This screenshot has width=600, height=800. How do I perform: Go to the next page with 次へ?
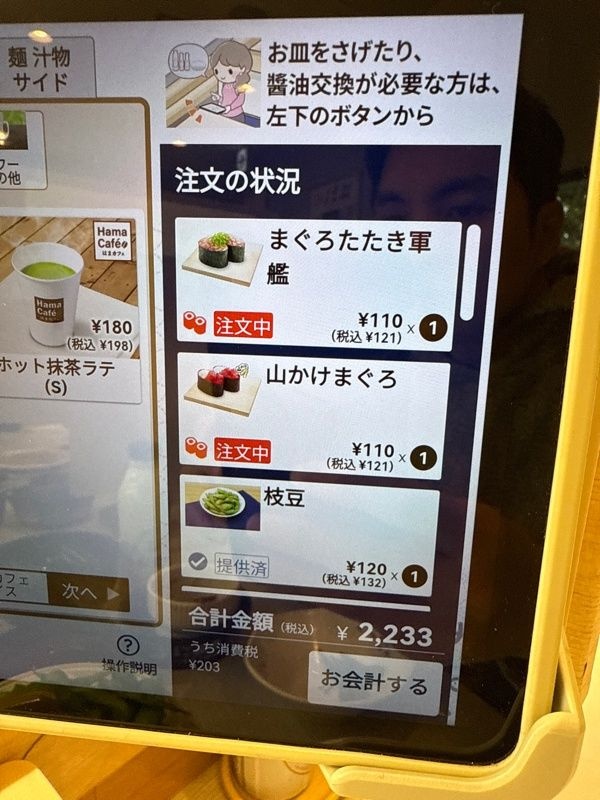pos(89,595)
